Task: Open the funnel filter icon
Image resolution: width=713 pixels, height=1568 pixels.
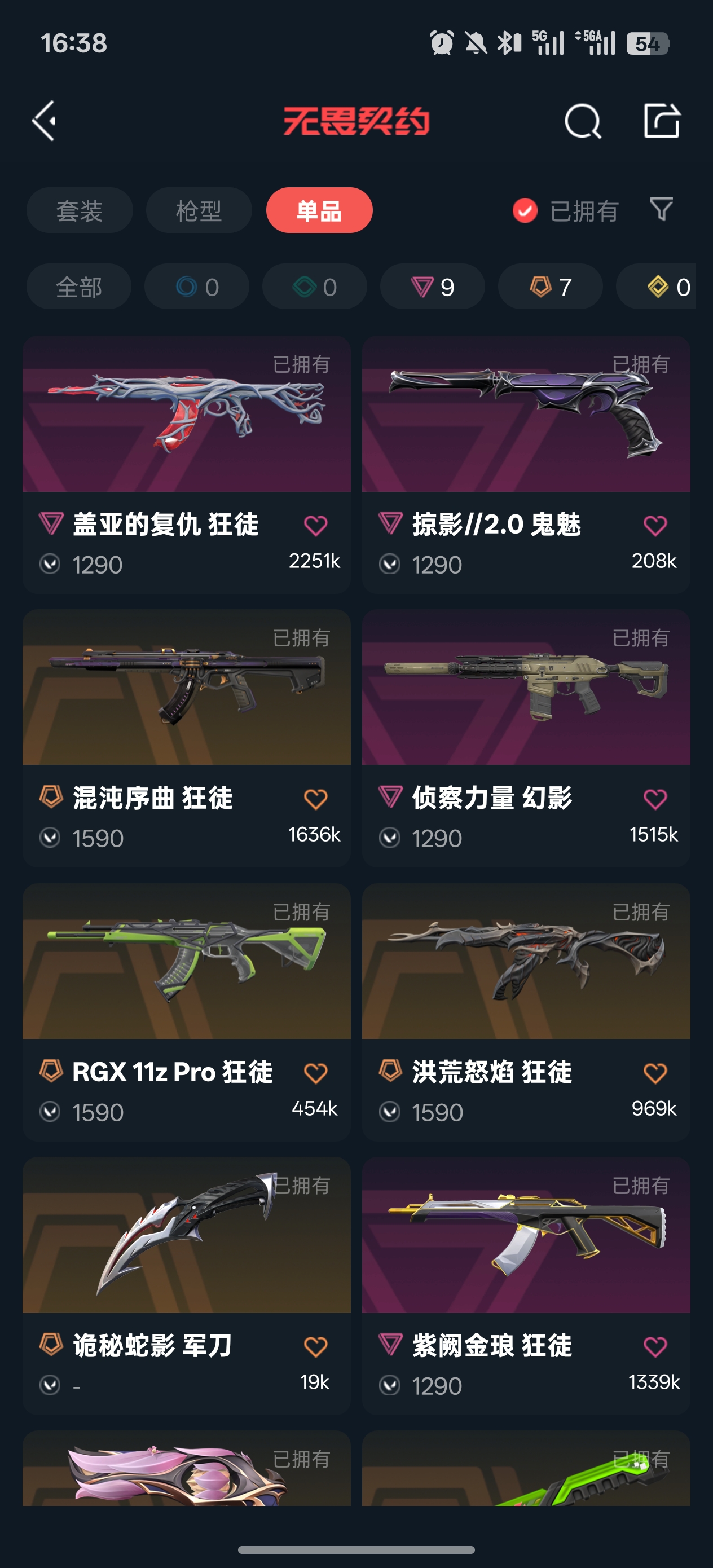Action: [661, 209]
